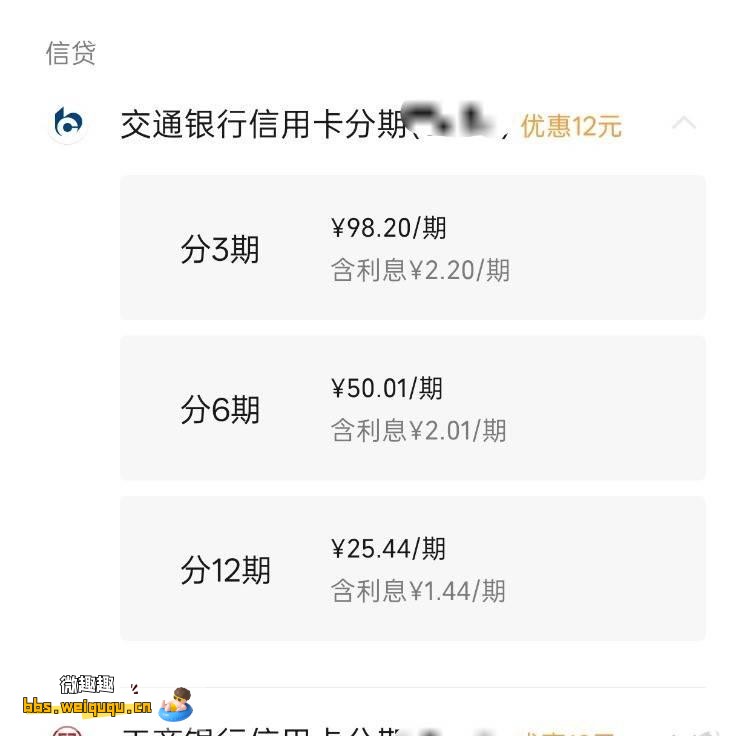Choose the 分6期 installment option
This screenshot has height=736, width=750.
pos(412,408)
